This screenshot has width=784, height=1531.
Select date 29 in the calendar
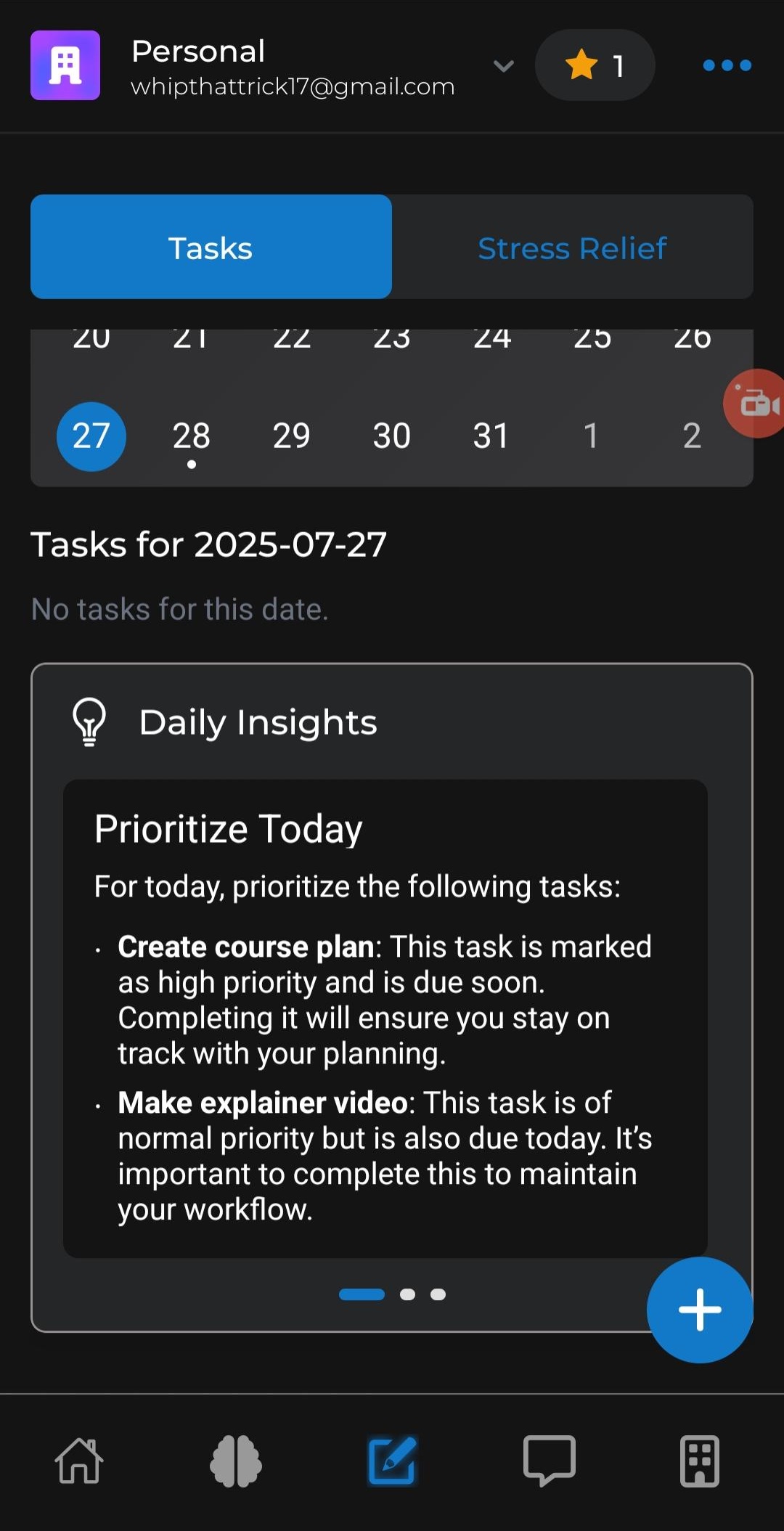point(291,436)
